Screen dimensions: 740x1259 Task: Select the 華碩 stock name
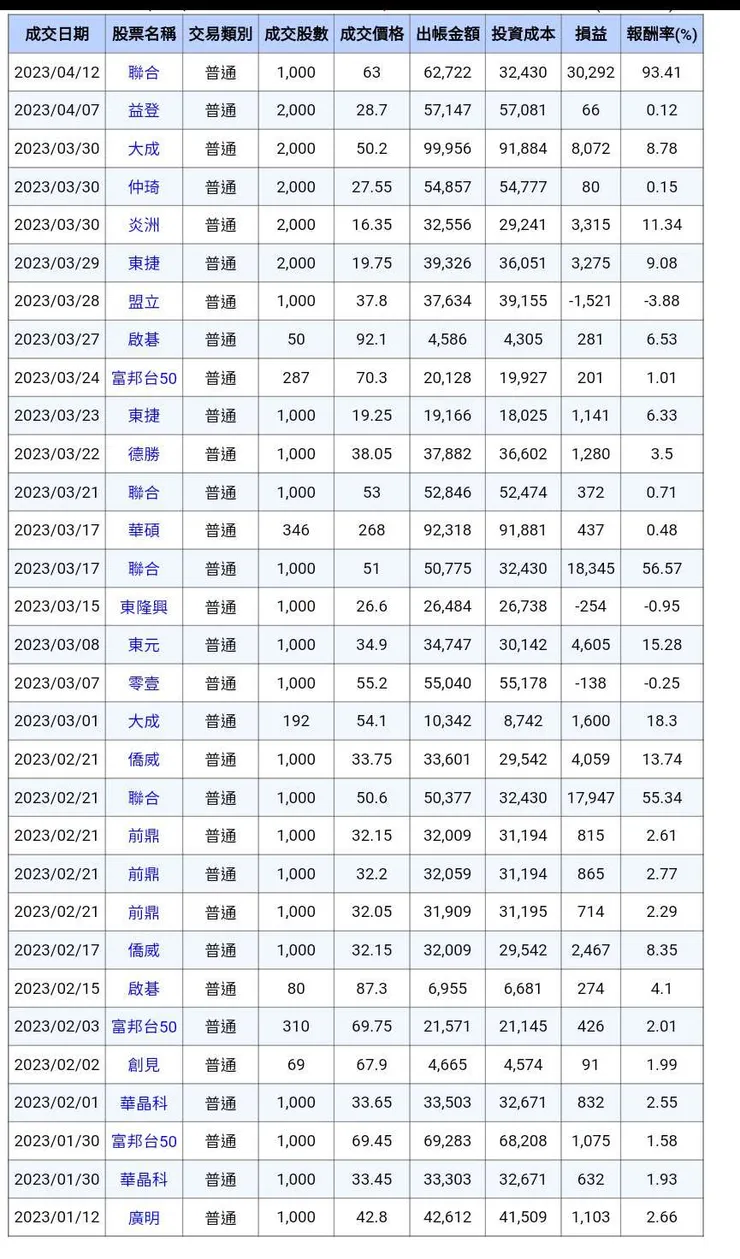coord(143,530)
